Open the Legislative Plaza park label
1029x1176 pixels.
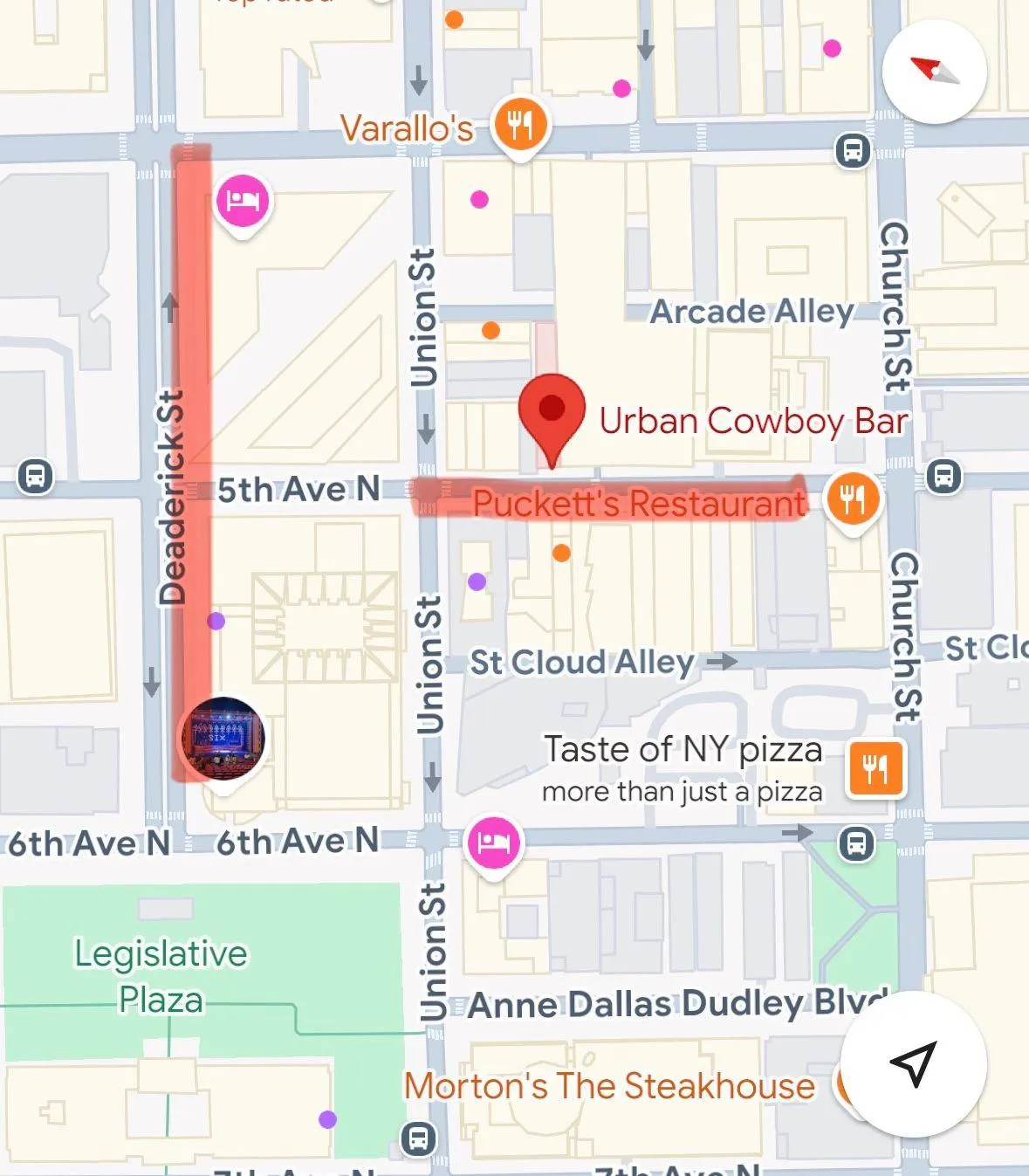click(161, 976)
